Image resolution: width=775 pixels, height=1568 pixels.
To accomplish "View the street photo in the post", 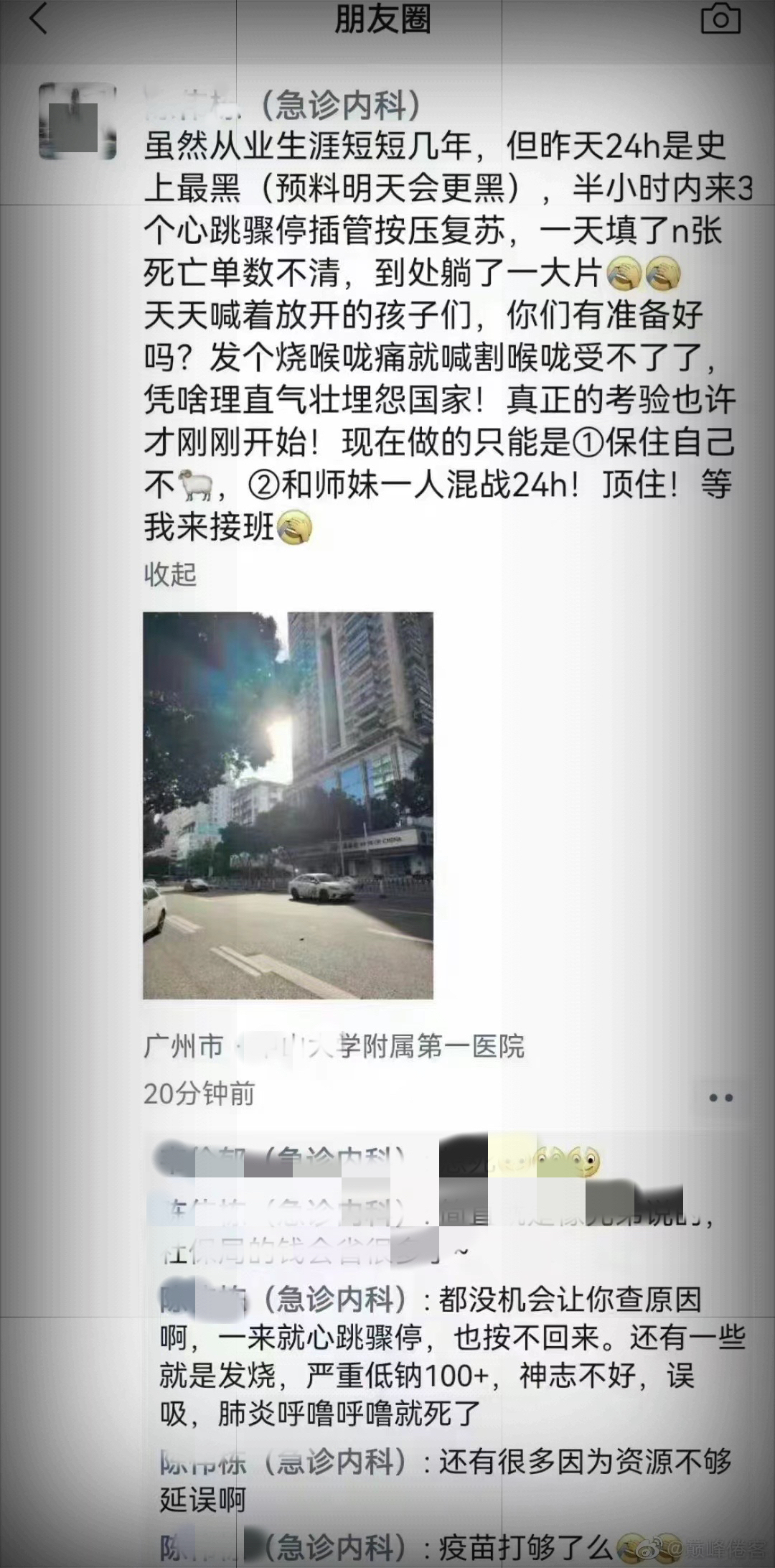I will click(288, 805).
